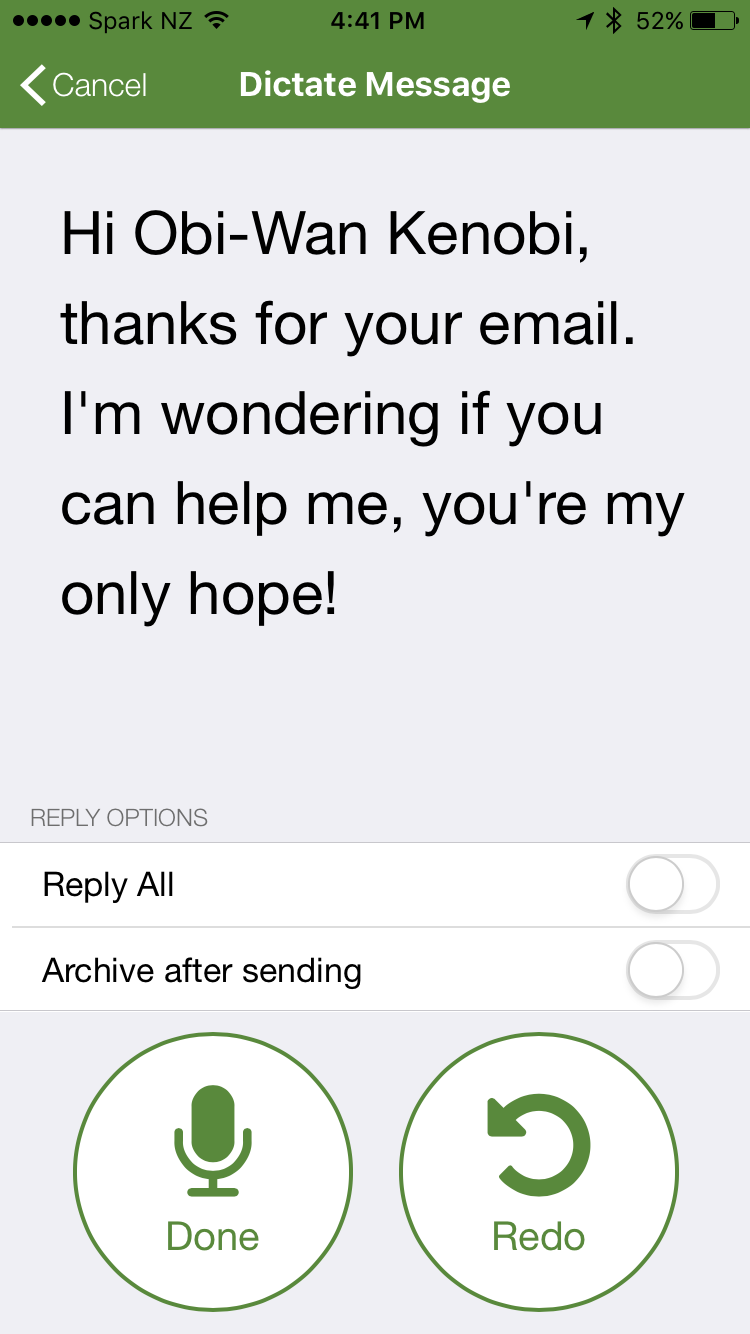Cancel the dictated message
Image resolution: width=750 pixels, height=1334 pixels.
84,85
